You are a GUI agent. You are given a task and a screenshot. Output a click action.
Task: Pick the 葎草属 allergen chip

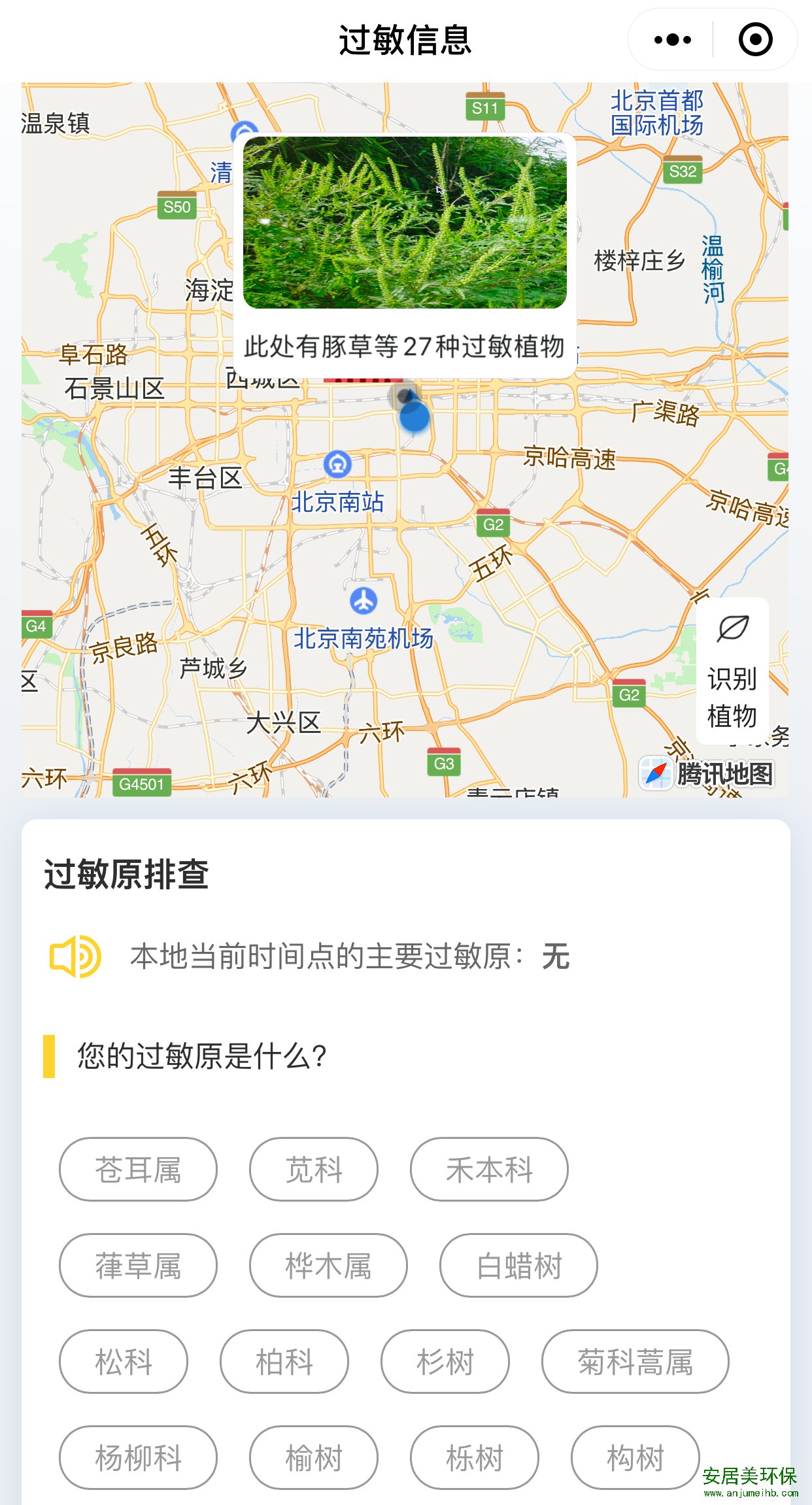[138, 1266]
